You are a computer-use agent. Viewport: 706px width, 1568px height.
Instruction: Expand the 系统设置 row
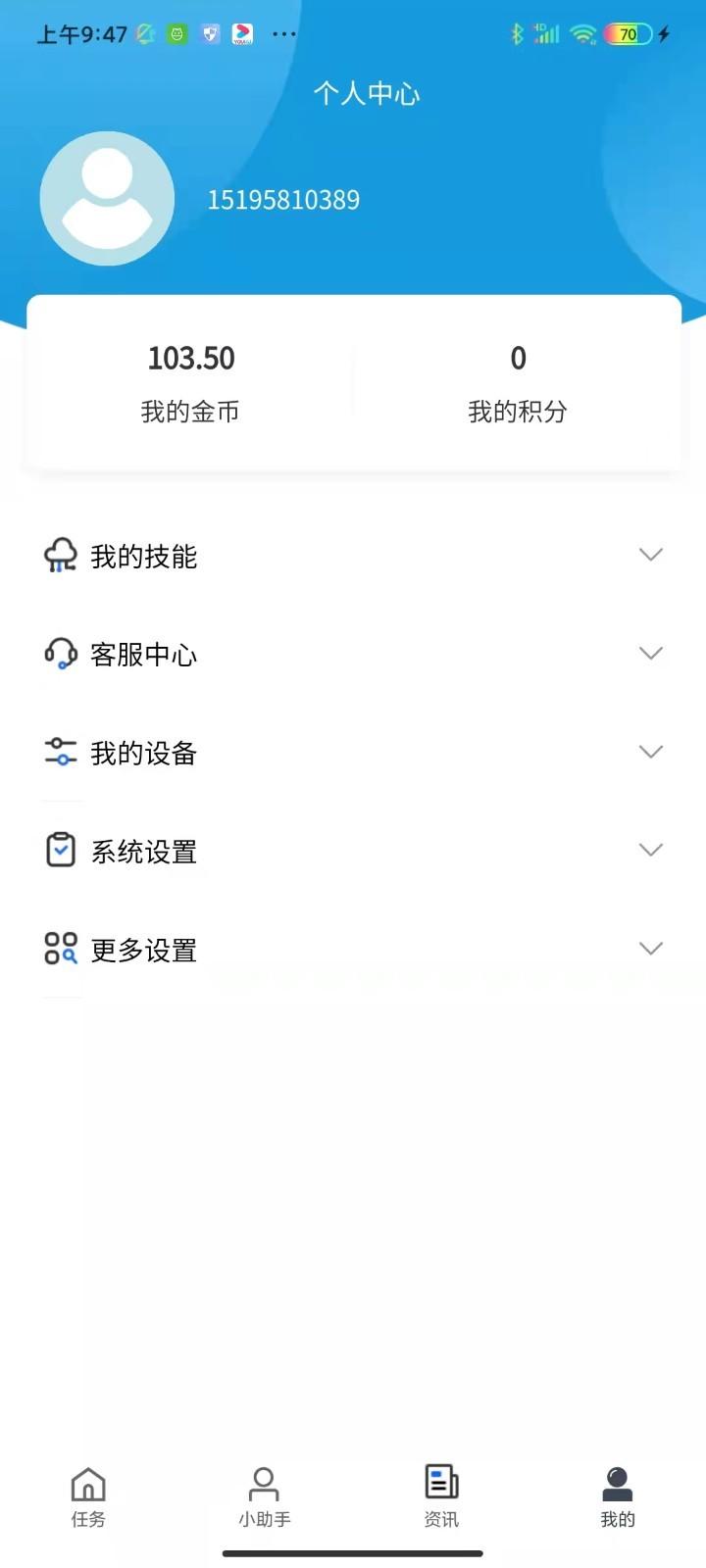tap(353, 851)
